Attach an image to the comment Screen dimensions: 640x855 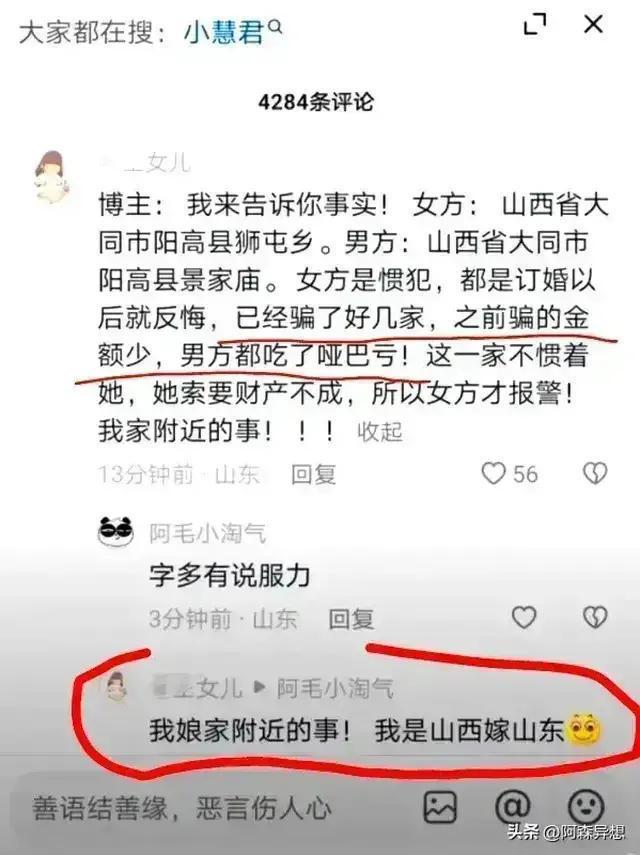(439, 806)
